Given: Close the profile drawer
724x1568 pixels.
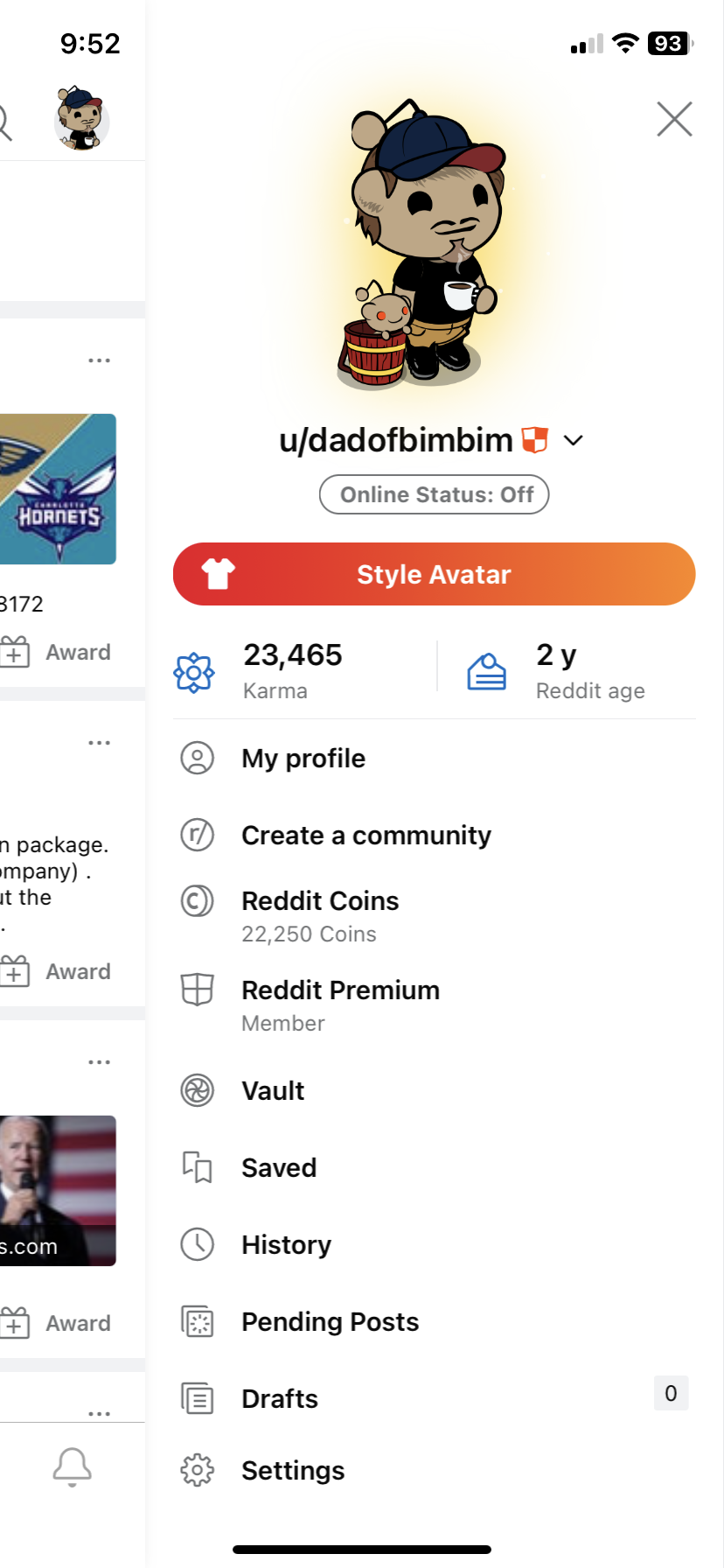Looking at the screenshot, I should tap(674, 119).
